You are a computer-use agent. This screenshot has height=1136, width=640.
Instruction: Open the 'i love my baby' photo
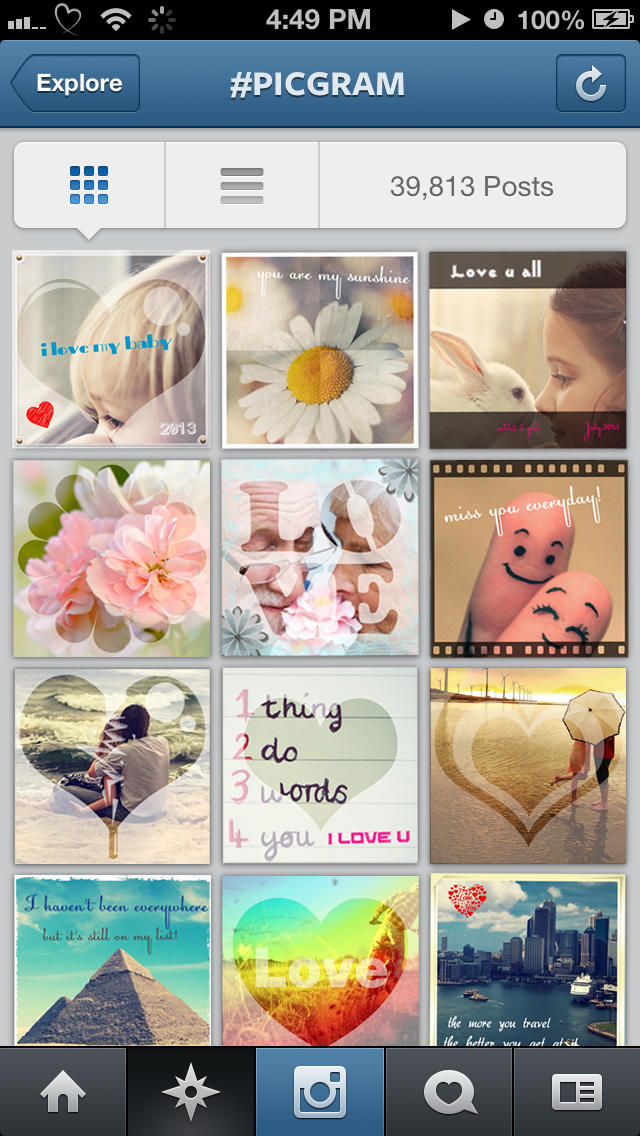point(112,350)
